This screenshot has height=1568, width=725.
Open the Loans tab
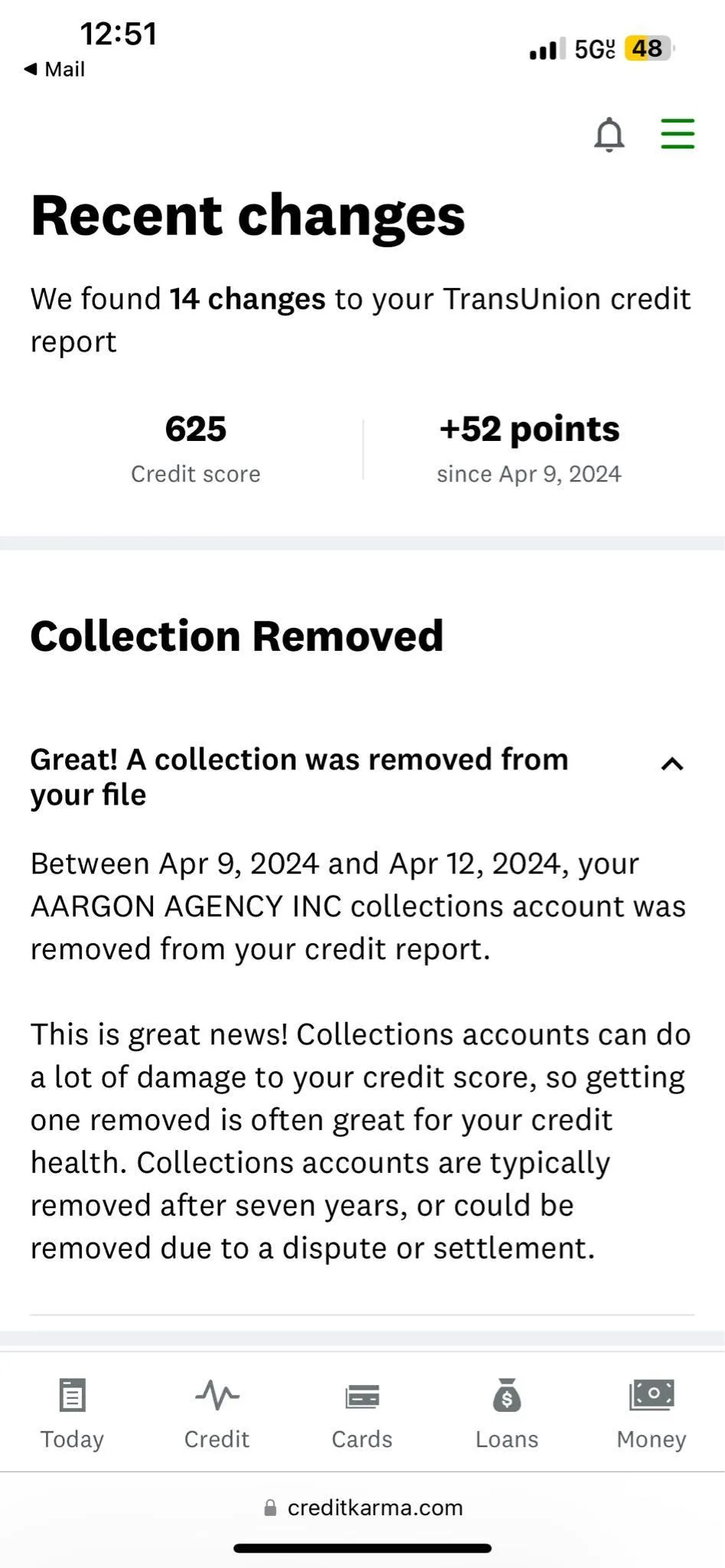click(507, 1414)
